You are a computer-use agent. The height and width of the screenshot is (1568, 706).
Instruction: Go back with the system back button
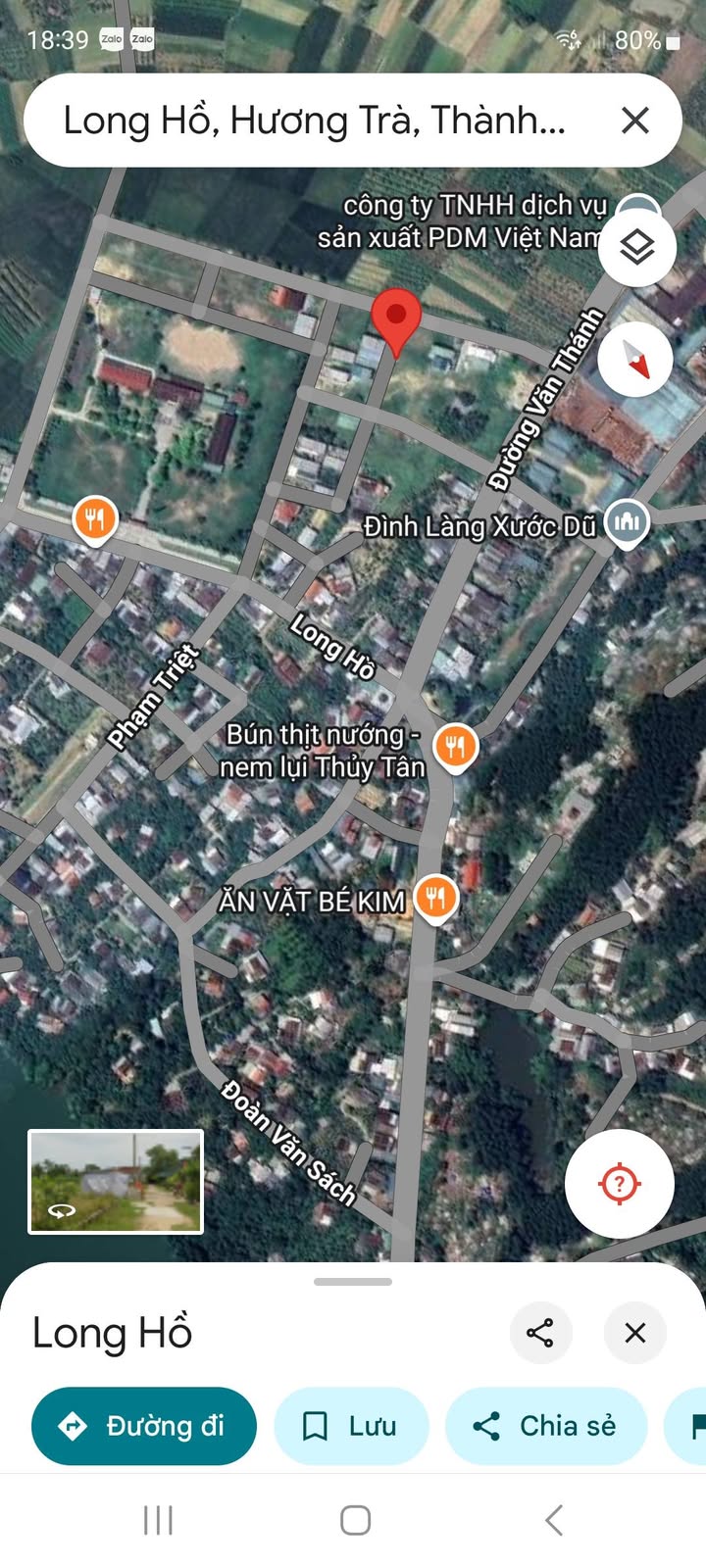[553, 1520]
